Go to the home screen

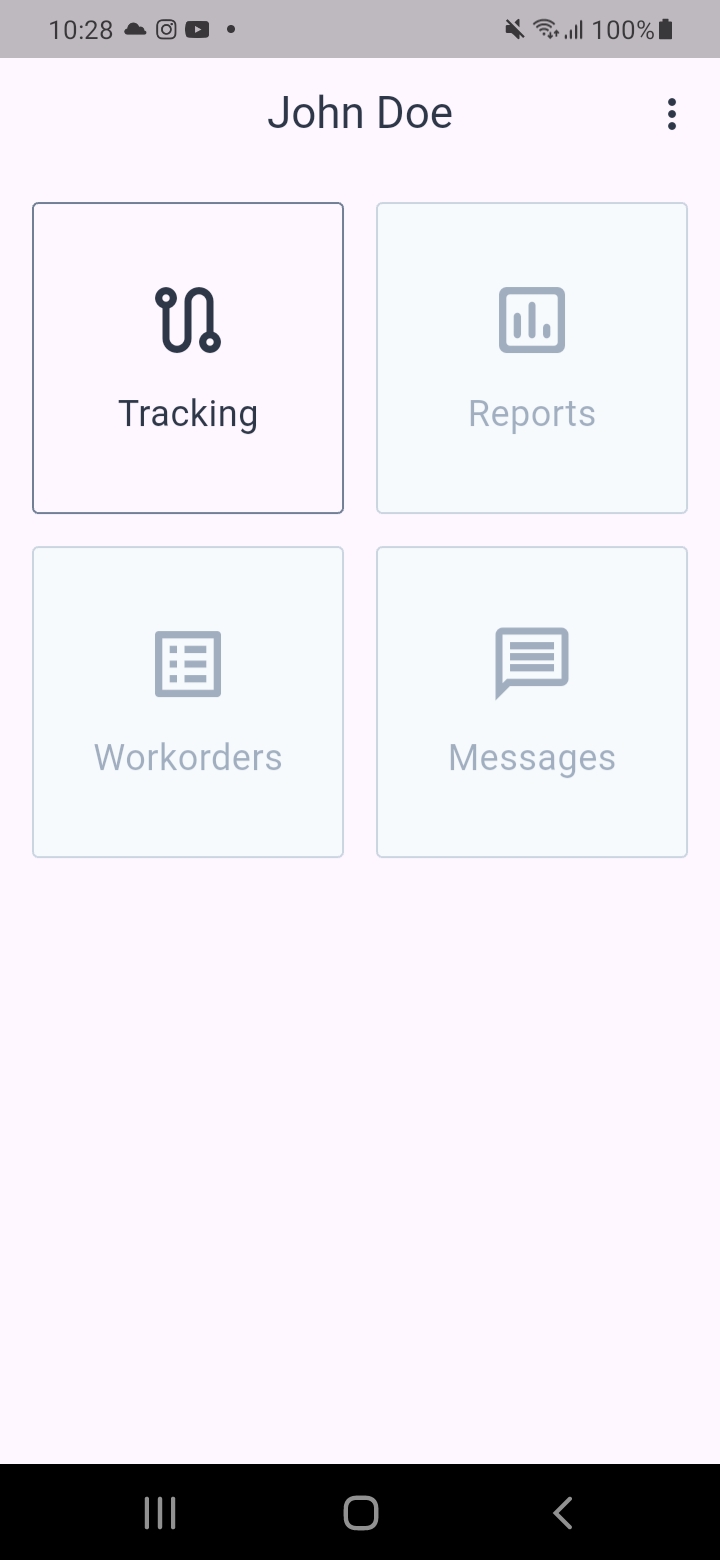click(361, 1513)
